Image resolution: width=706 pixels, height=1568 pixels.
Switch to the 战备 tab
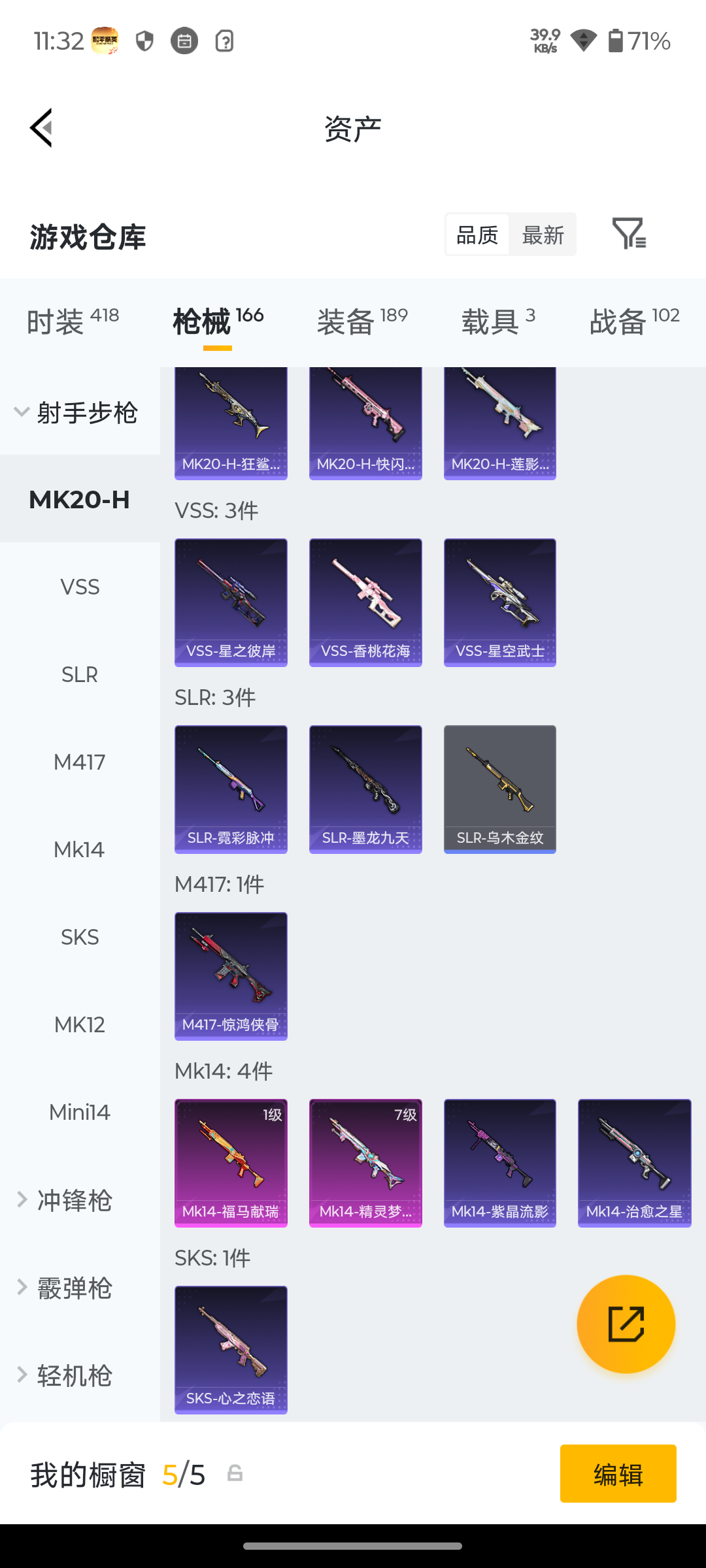point(635,321)
